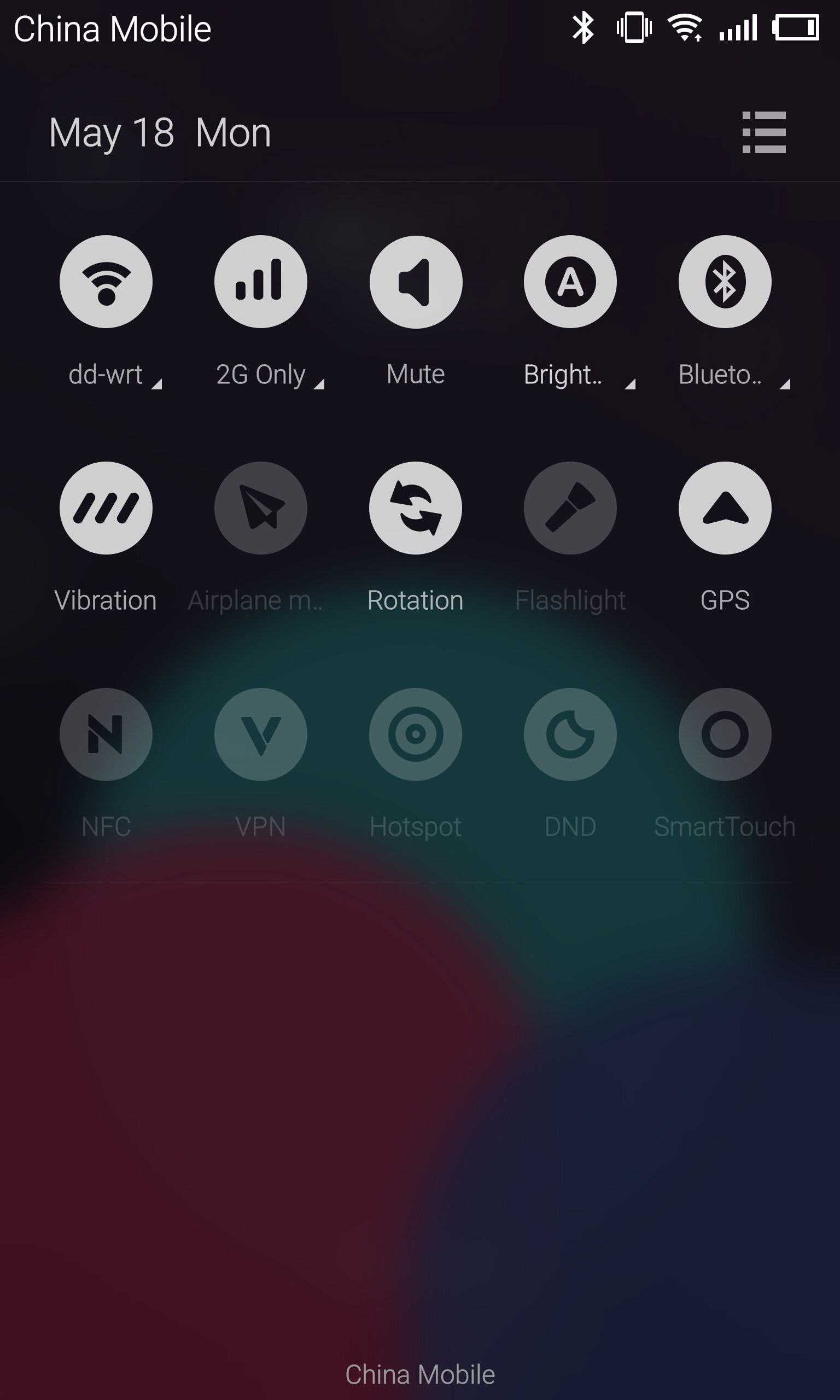The width and height of the screenshot is (840, 1400).
Task: Disable the Vibration tile
Action: [x=106, y=508]
